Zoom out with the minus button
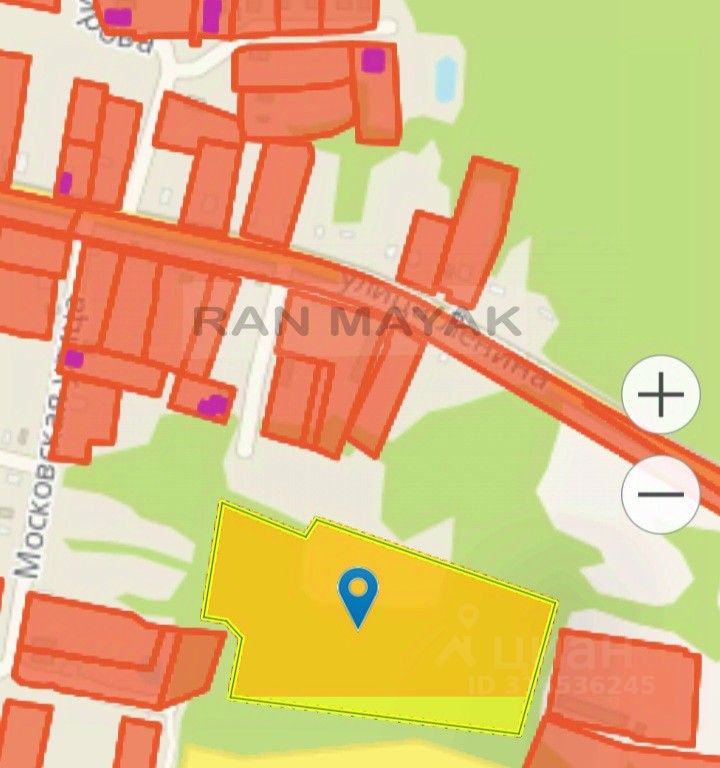 (x=660, y=494)
